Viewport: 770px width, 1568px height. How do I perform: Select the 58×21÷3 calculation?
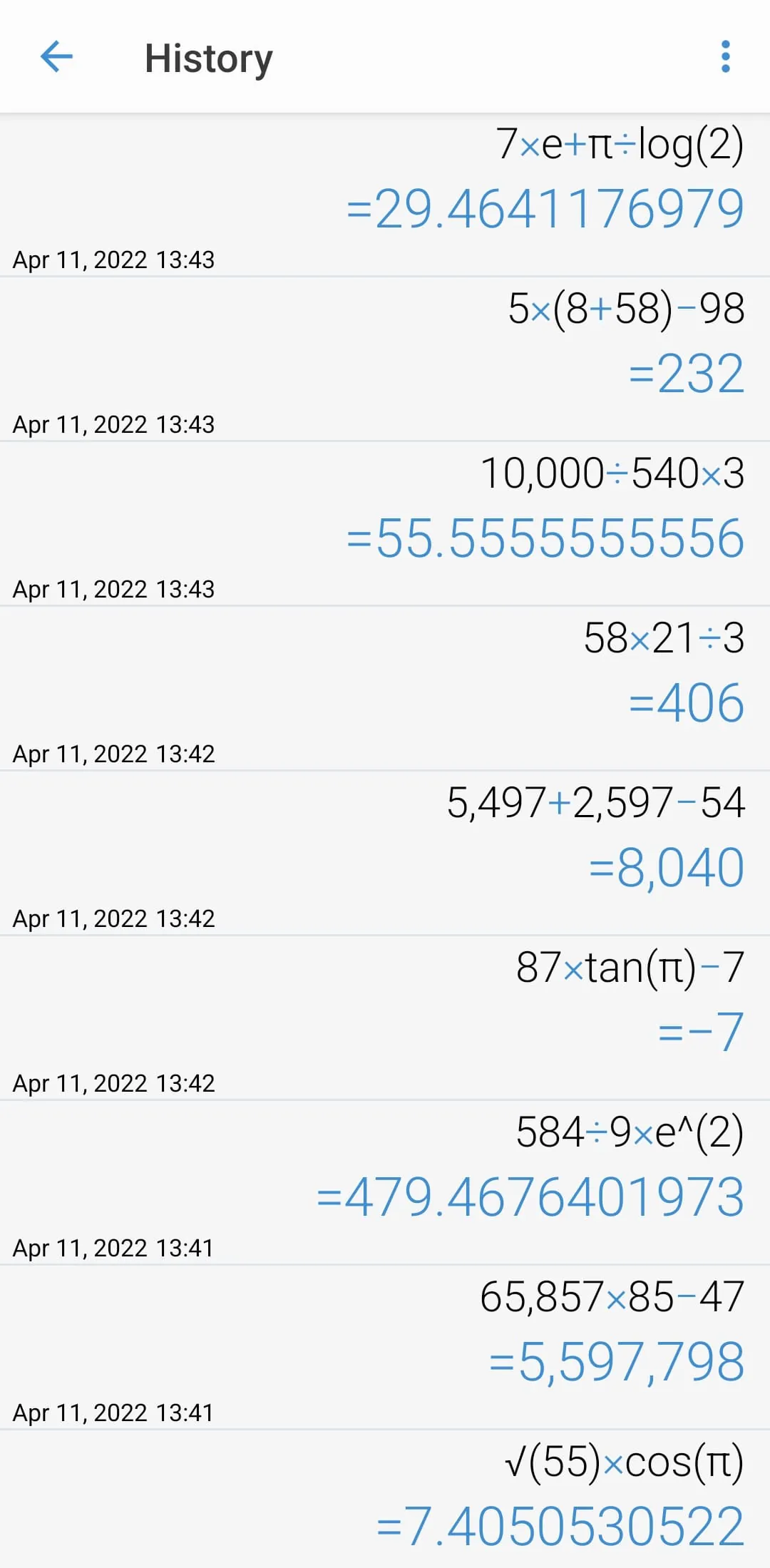coord(662,639)
